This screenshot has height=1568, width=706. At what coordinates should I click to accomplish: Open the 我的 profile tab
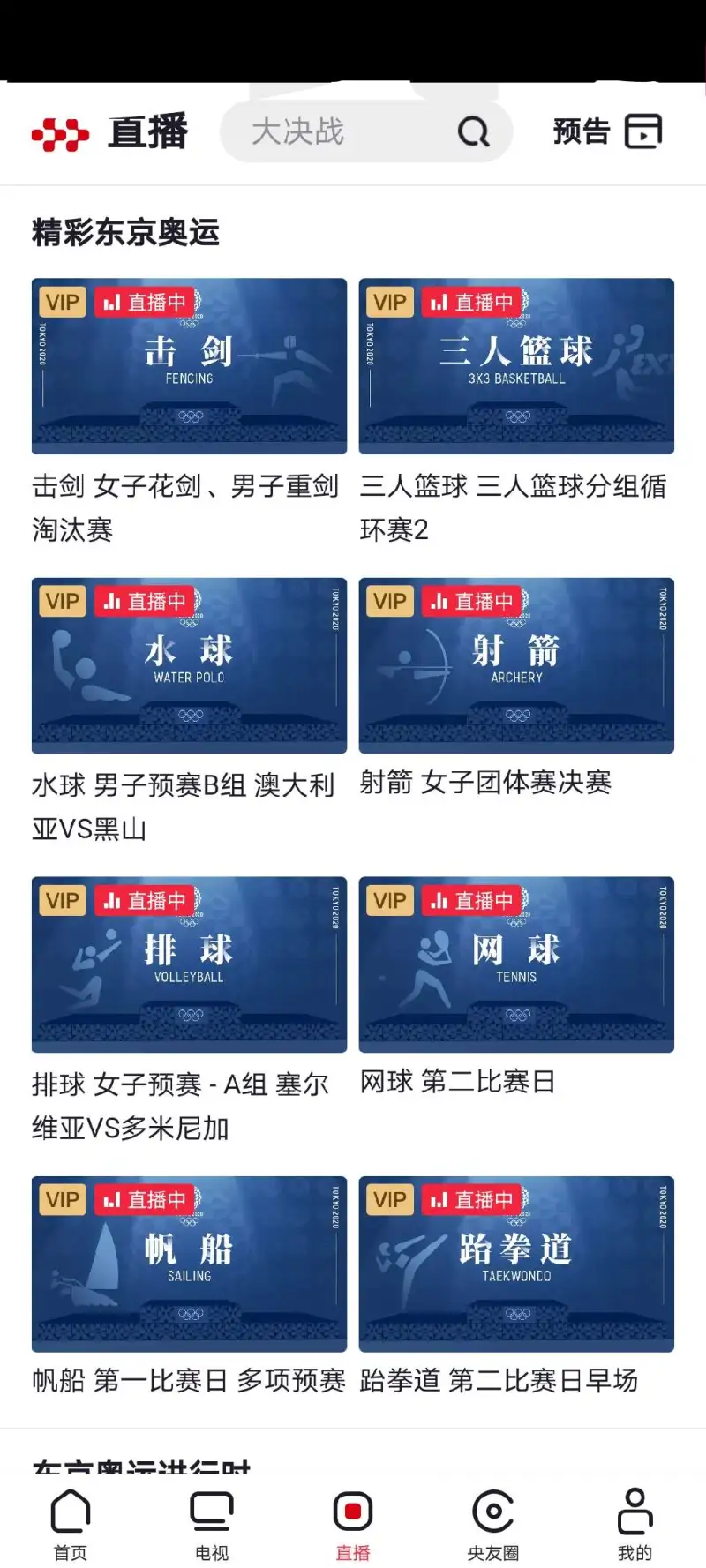[635, 1524]
